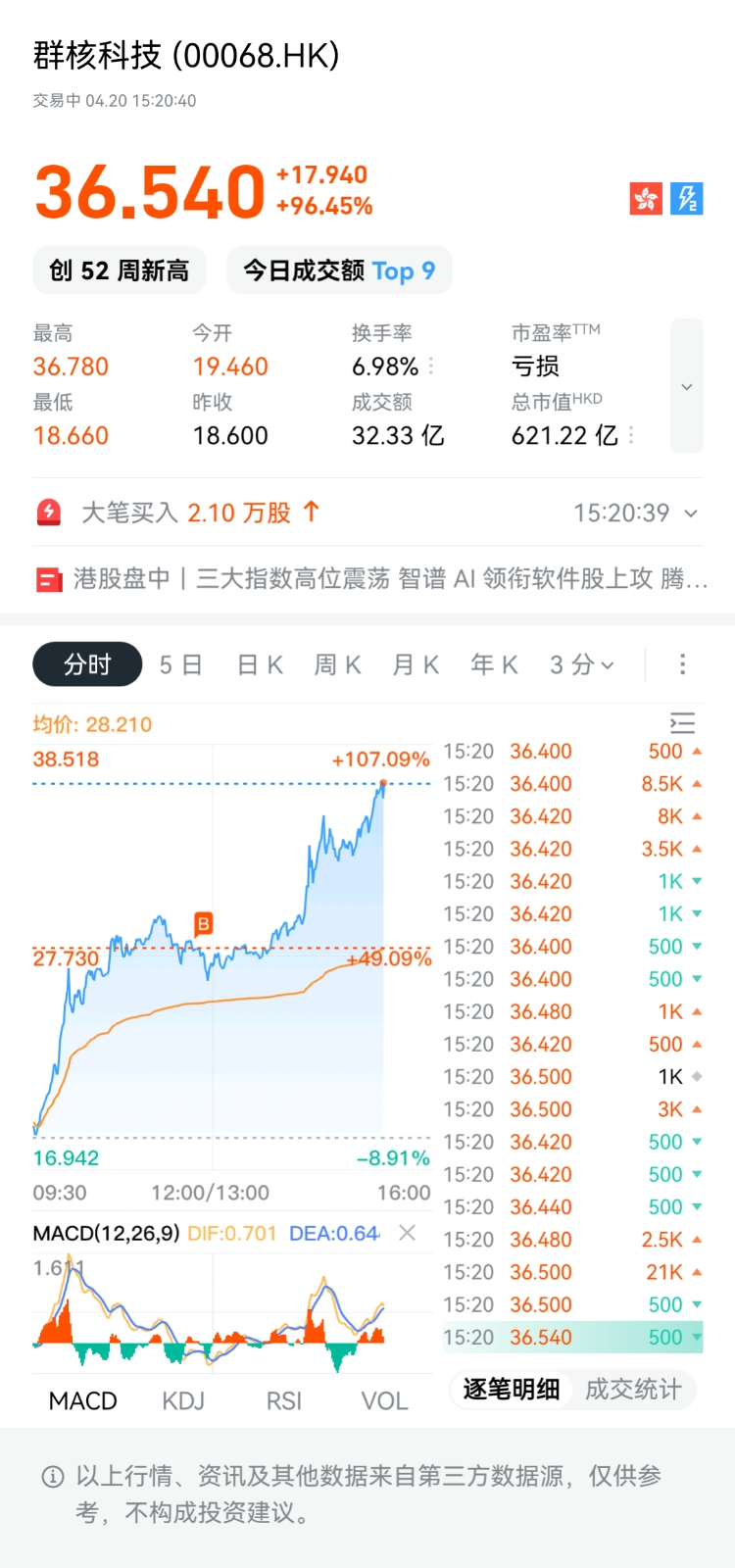Tap the 创52周新高 chip
Screen dimensions: 735x1568
(x=120, y=270)
